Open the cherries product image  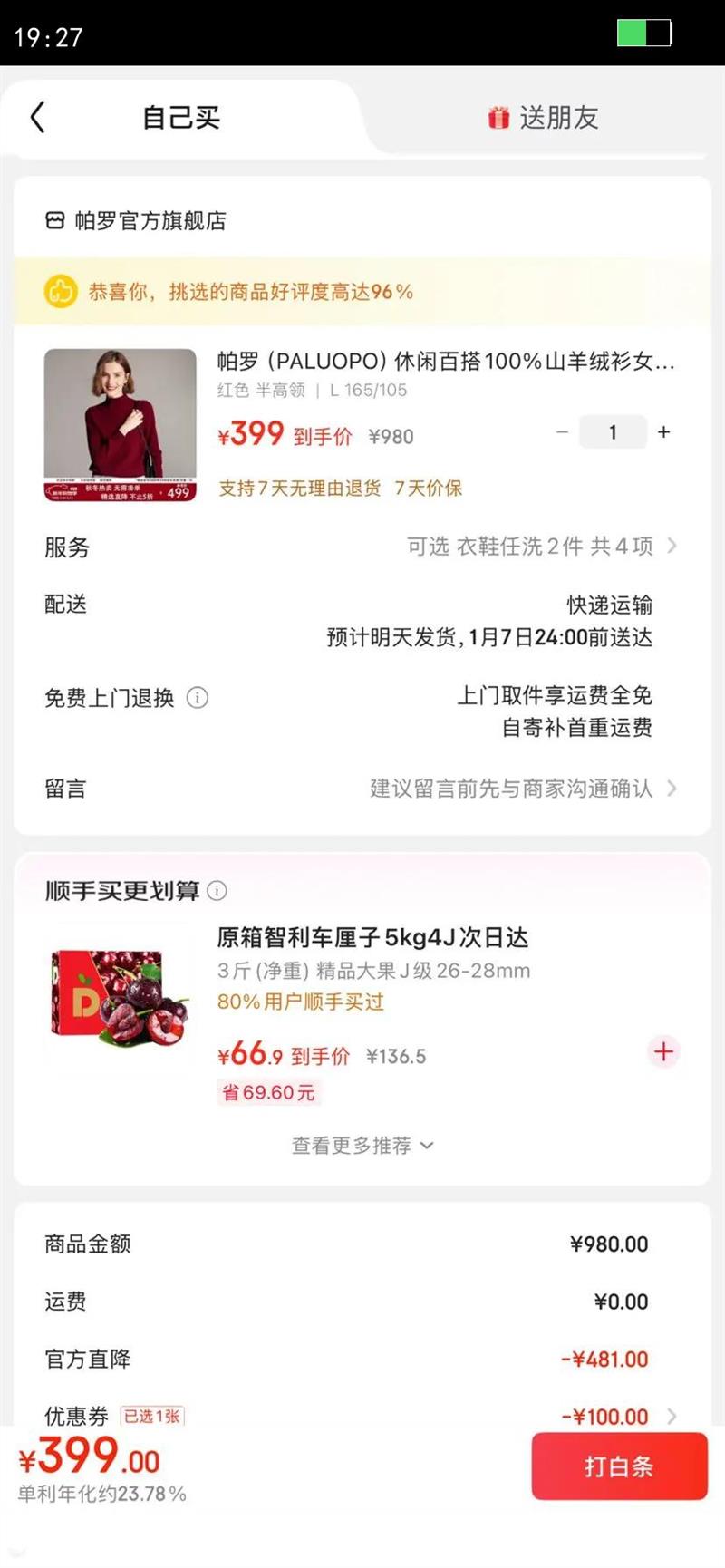pyautogui.click(x=121, y=997)
